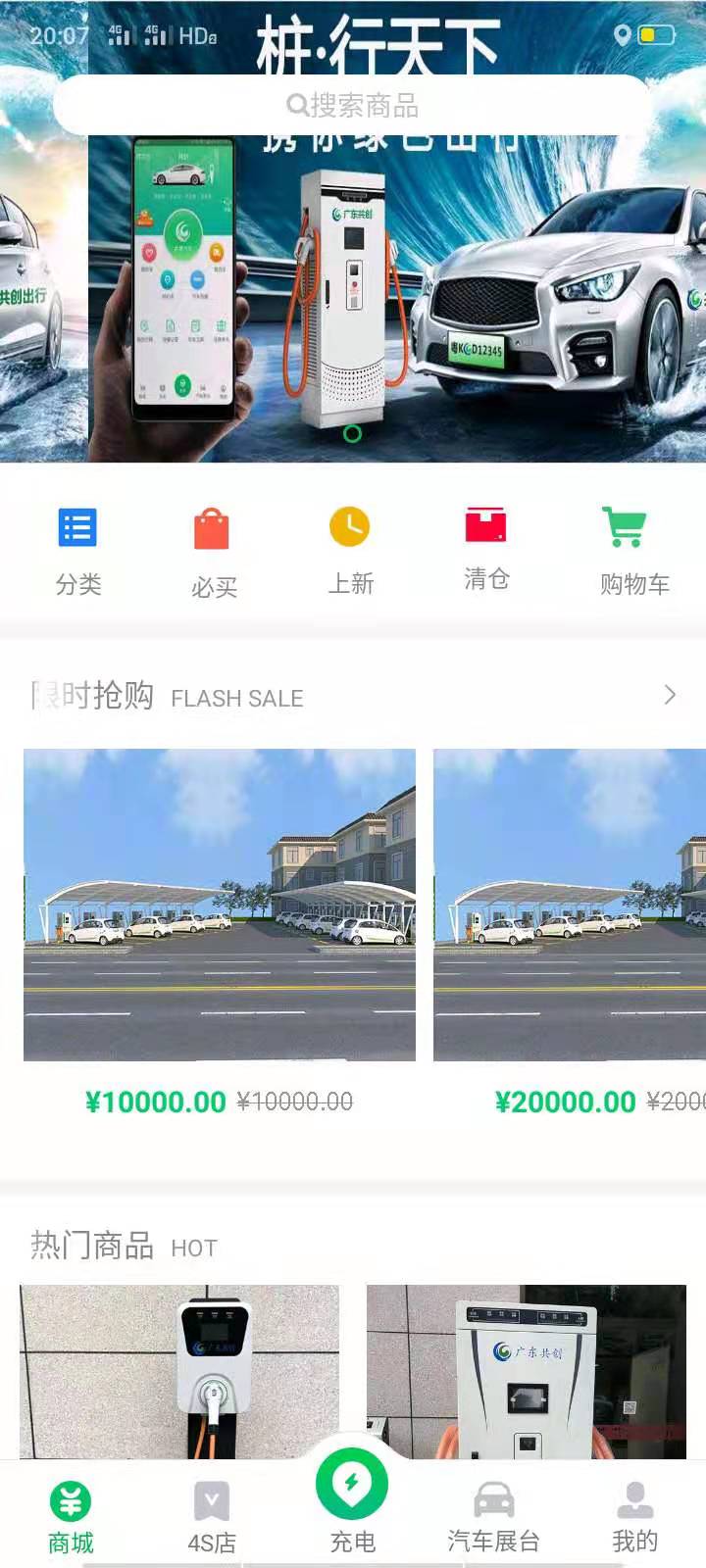Viewport: 706px width, 1568px height.
Task: Open the 我的 profile tab
Action: [x=634, y=1518]
